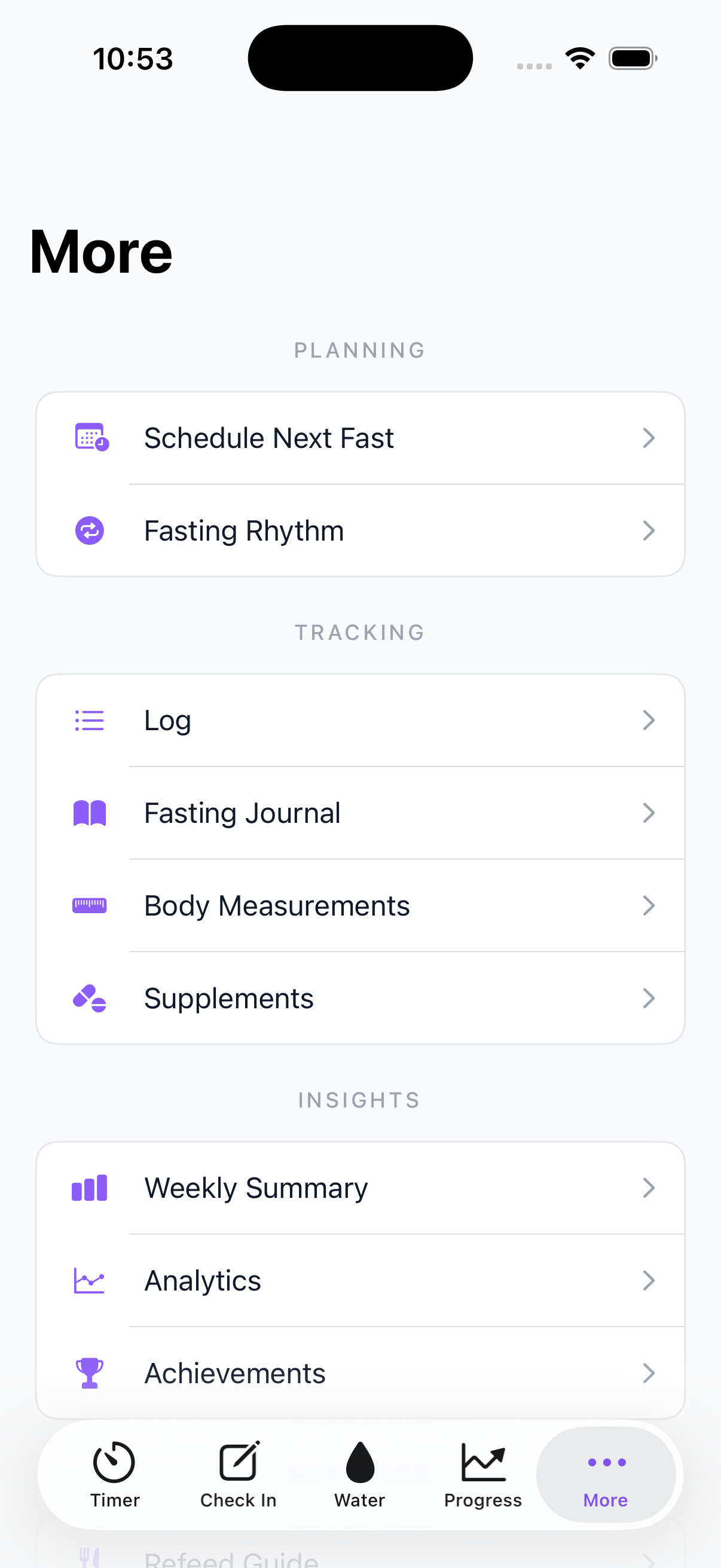Tap the Log list icon

pos(89,720)
